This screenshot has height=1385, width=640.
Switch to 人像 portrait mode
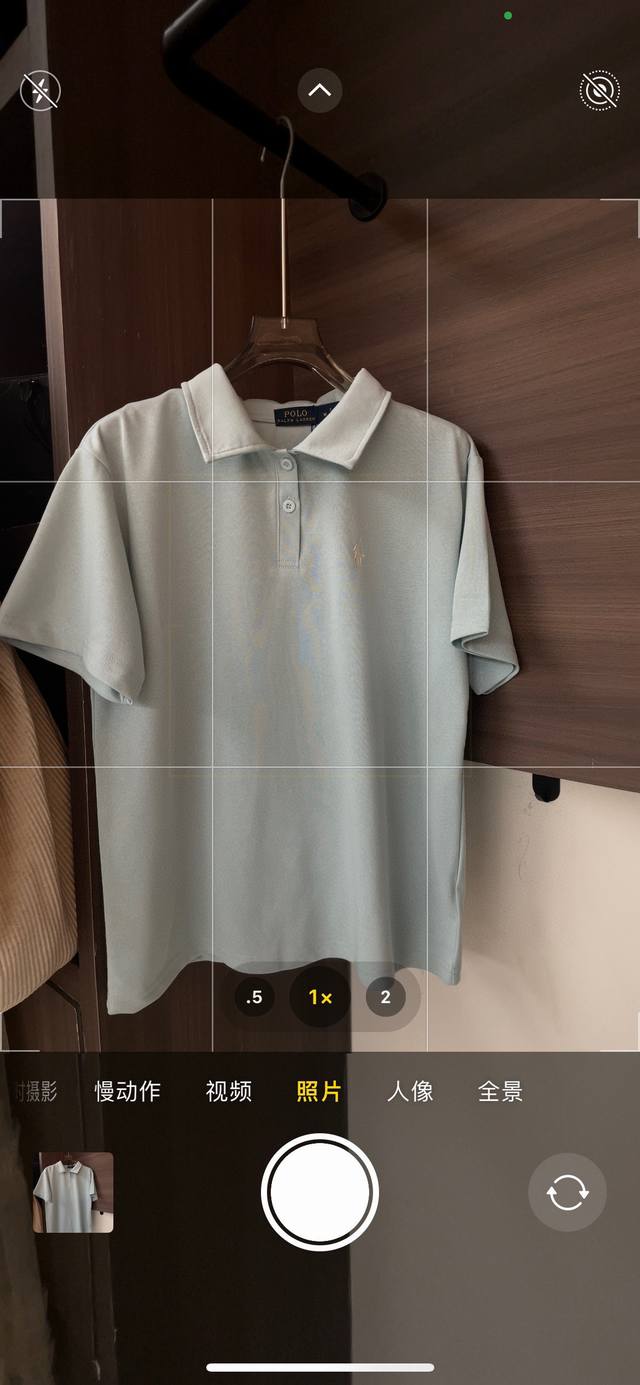410,1091
